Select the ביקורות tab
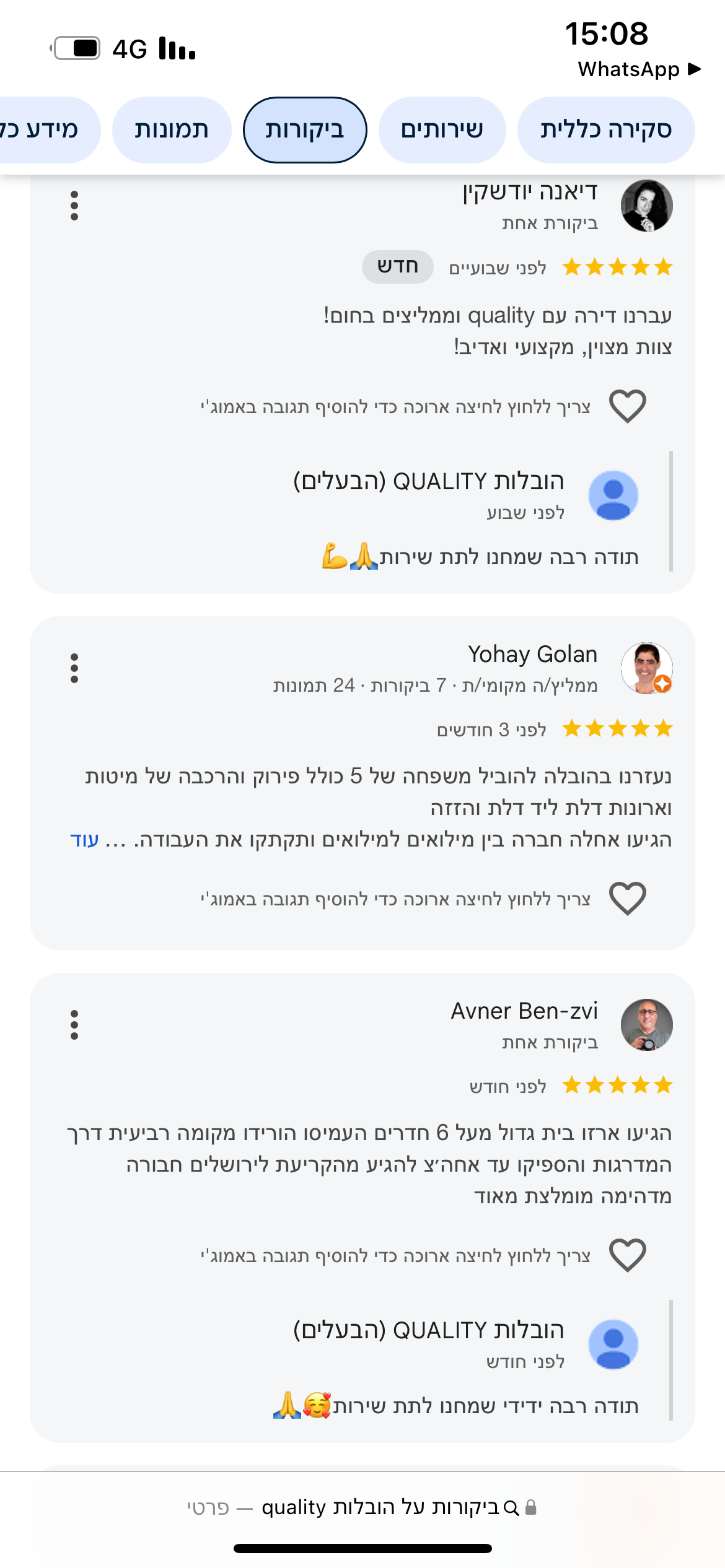The height and width of the screenshot is (1568, 725). (305, 130)
